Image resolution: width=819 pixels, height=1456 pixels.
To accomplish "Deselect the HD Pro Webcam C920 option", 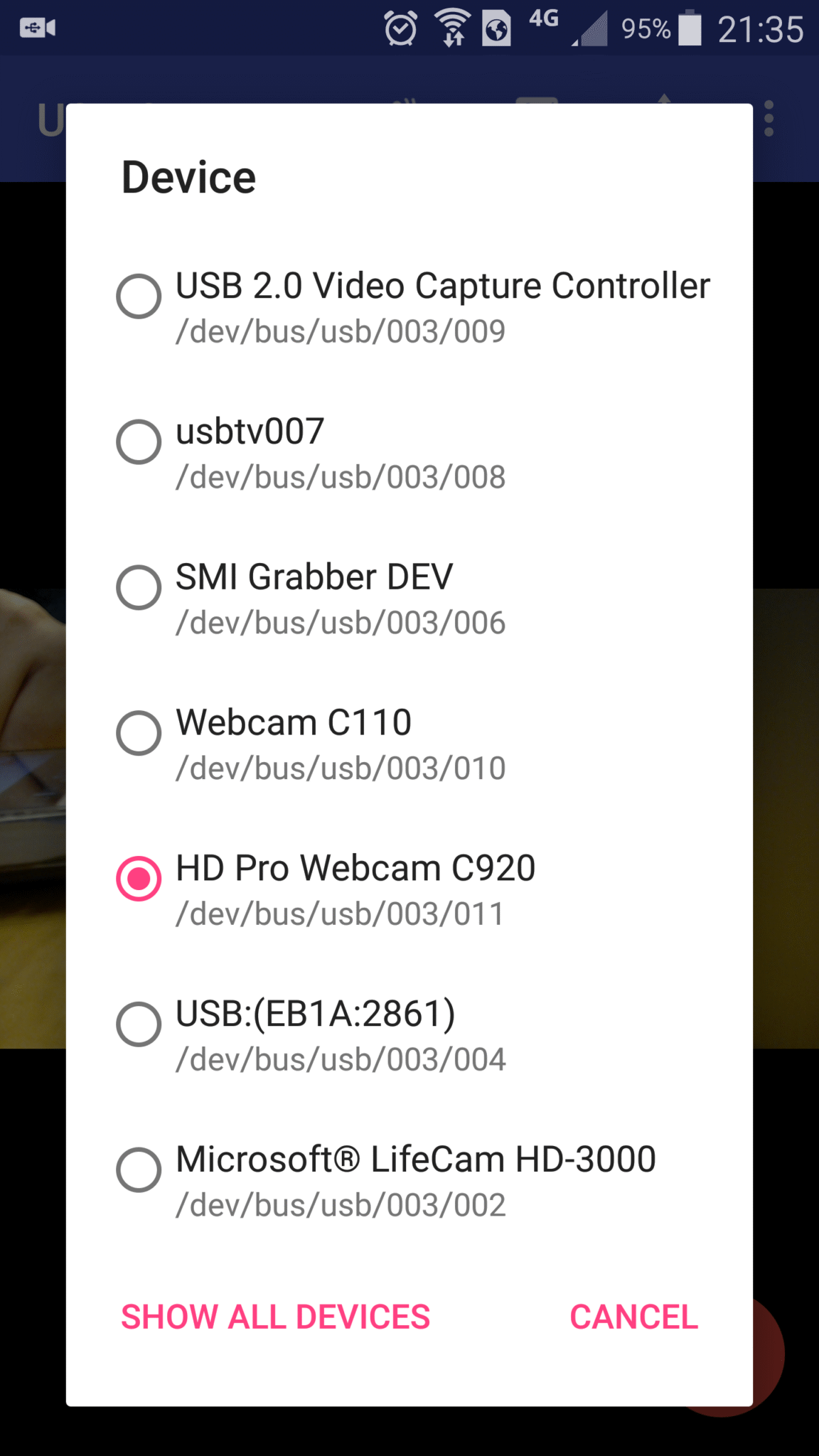I will pyautogui.click(x=139, y=879).
